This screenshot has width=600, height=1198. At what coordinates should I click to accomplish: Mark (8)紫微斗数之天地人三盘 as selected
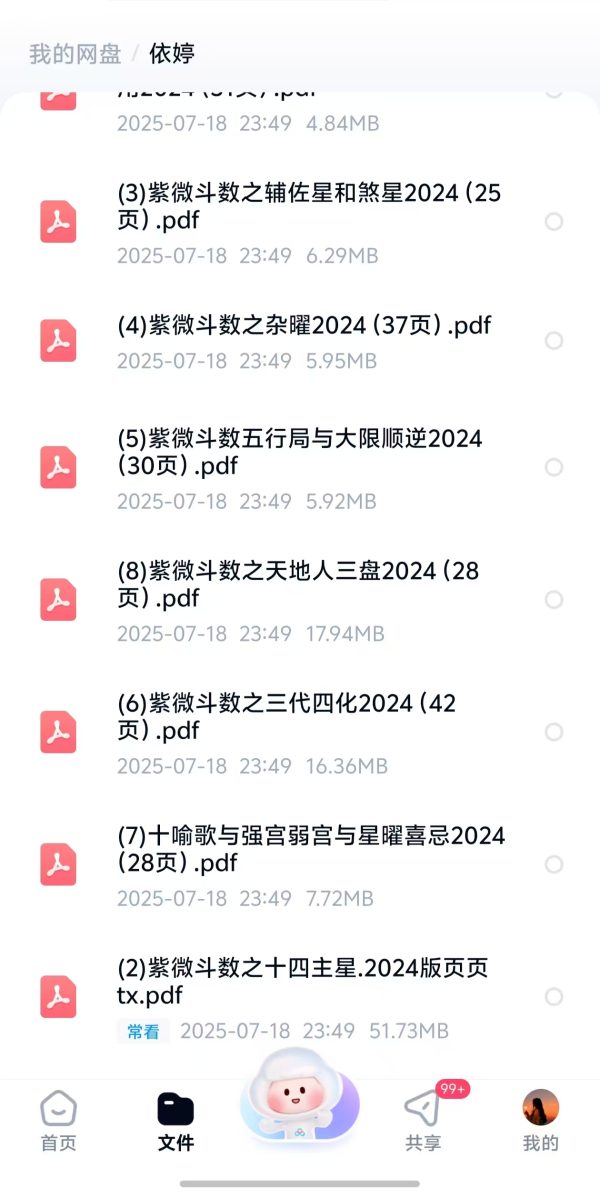tap(554, 600)
